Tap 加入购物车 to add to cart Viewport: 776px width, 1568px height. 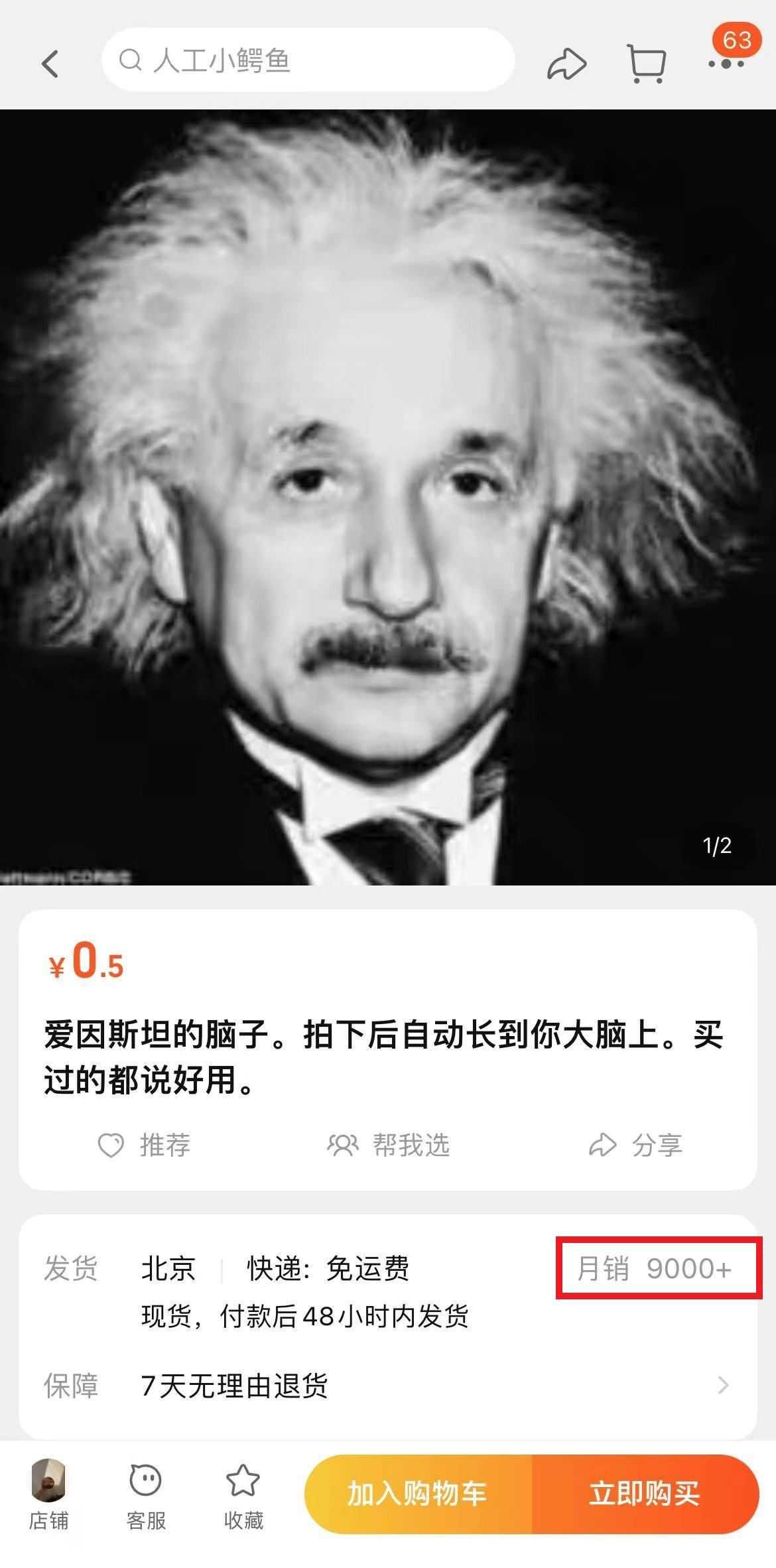(x=418, y=1494)
